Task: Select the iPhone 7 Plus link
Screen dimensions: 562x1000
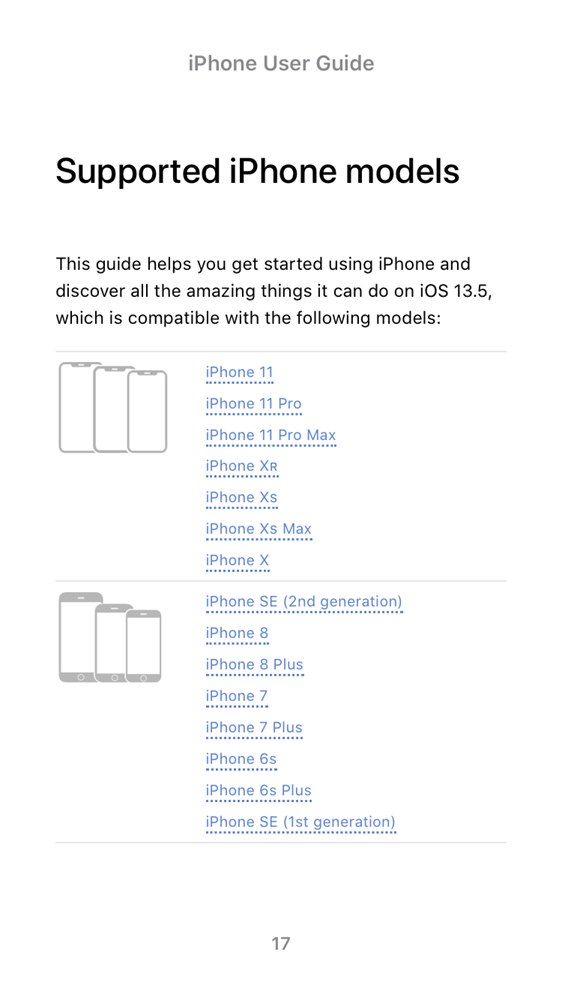Action: [254, 727]
